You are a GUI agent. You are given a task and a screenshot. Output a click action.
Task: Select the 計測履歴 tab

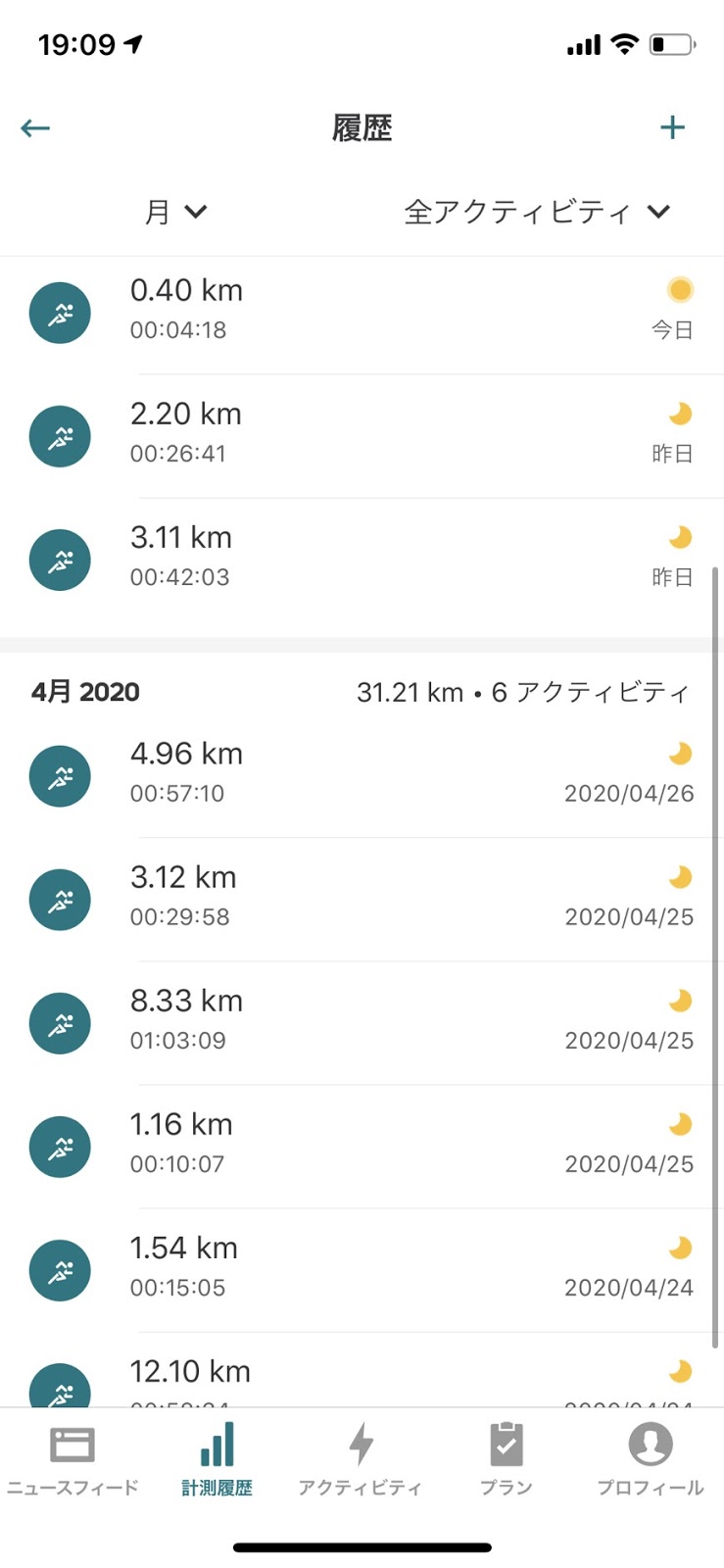[217, 1460]
